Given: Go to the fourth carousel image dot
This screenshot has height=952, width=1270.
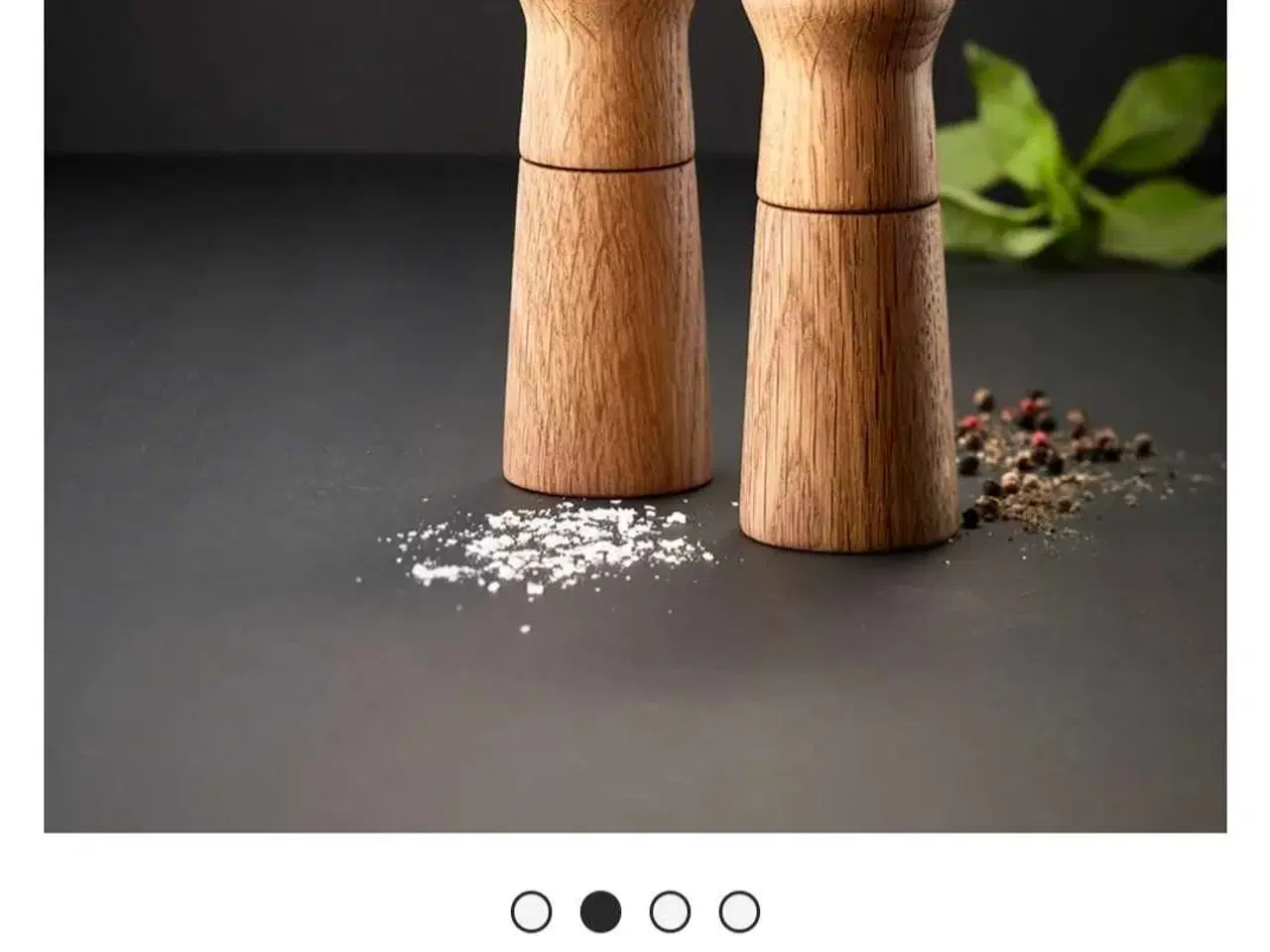Looking at the screenshot, I should [x=739, y=911].
